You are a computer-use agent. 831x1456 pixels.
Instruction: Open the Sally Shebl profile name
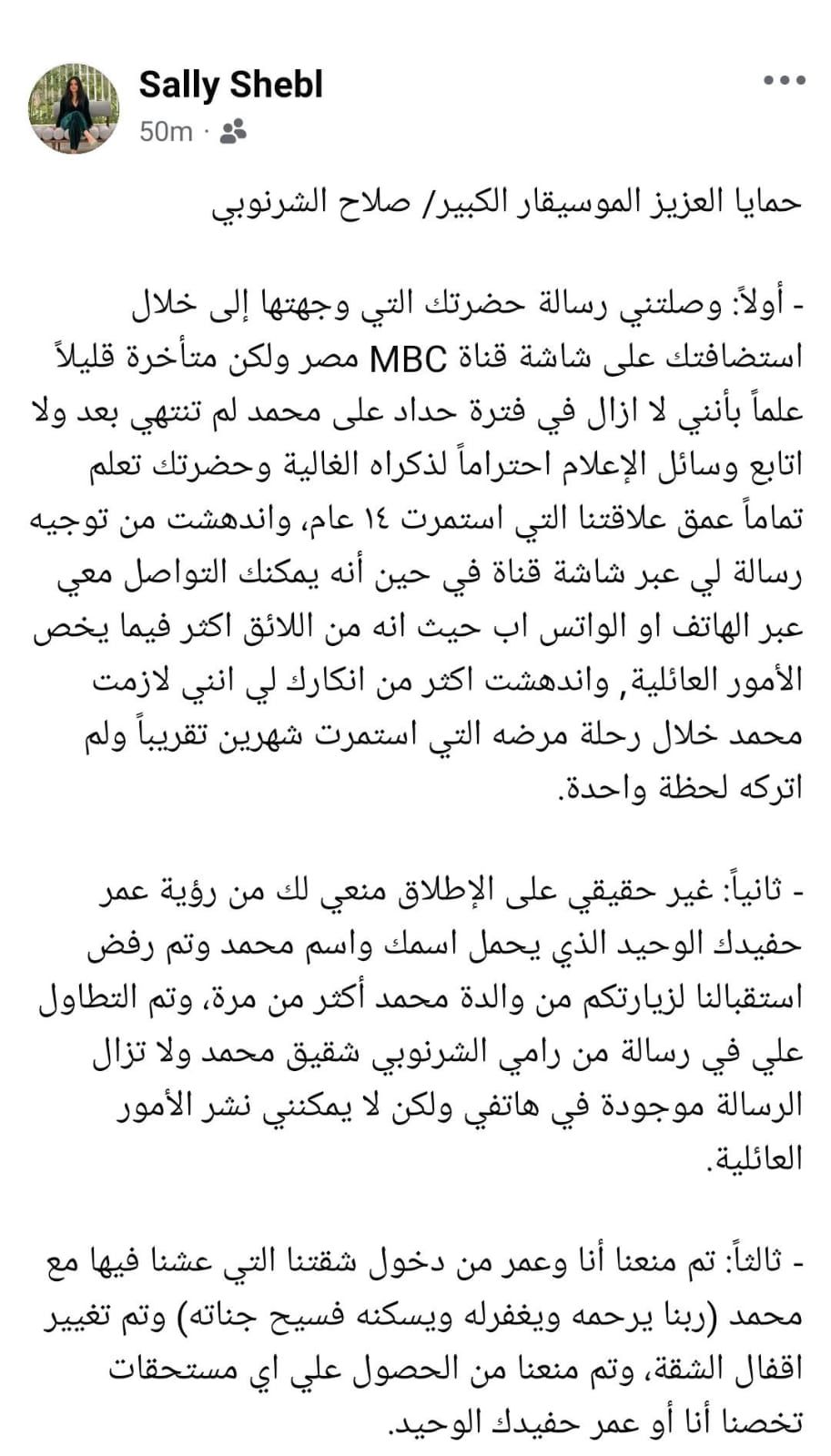(x=230, y=86)
